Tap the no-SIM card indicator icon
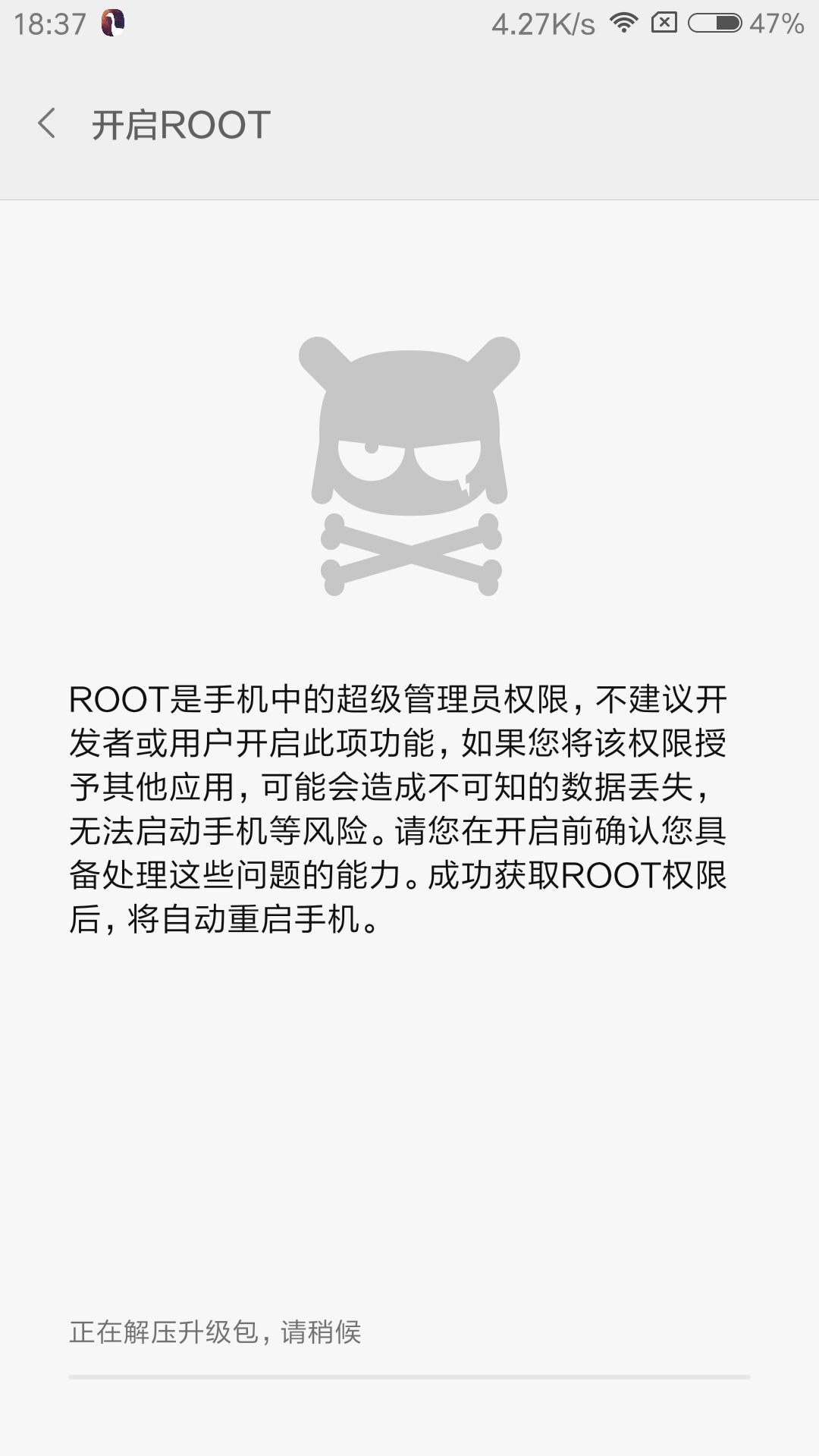This screenshot has width=819, height=1456. point(664,23)
